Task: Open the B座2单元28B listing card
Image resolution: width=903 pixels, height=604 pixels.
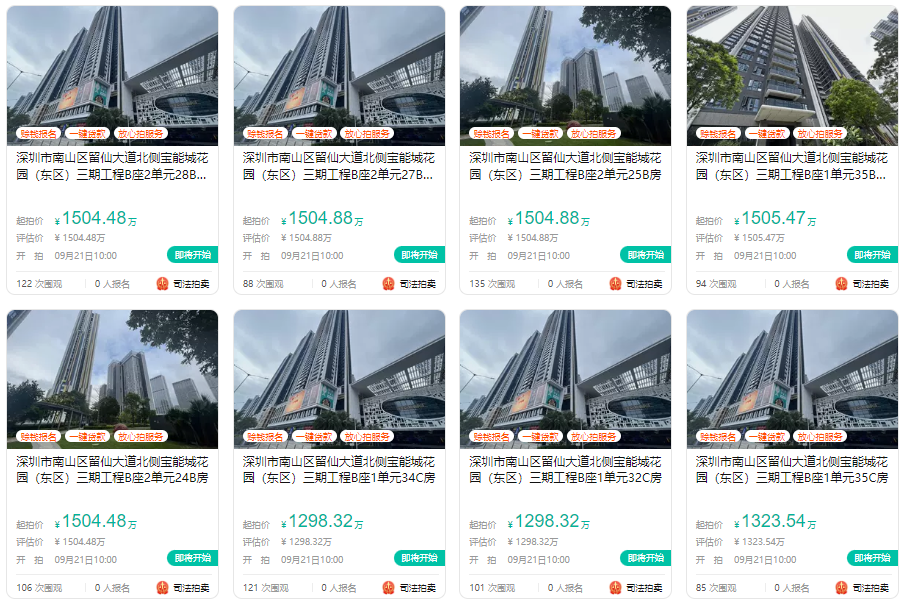Action: tap(112, 166)
